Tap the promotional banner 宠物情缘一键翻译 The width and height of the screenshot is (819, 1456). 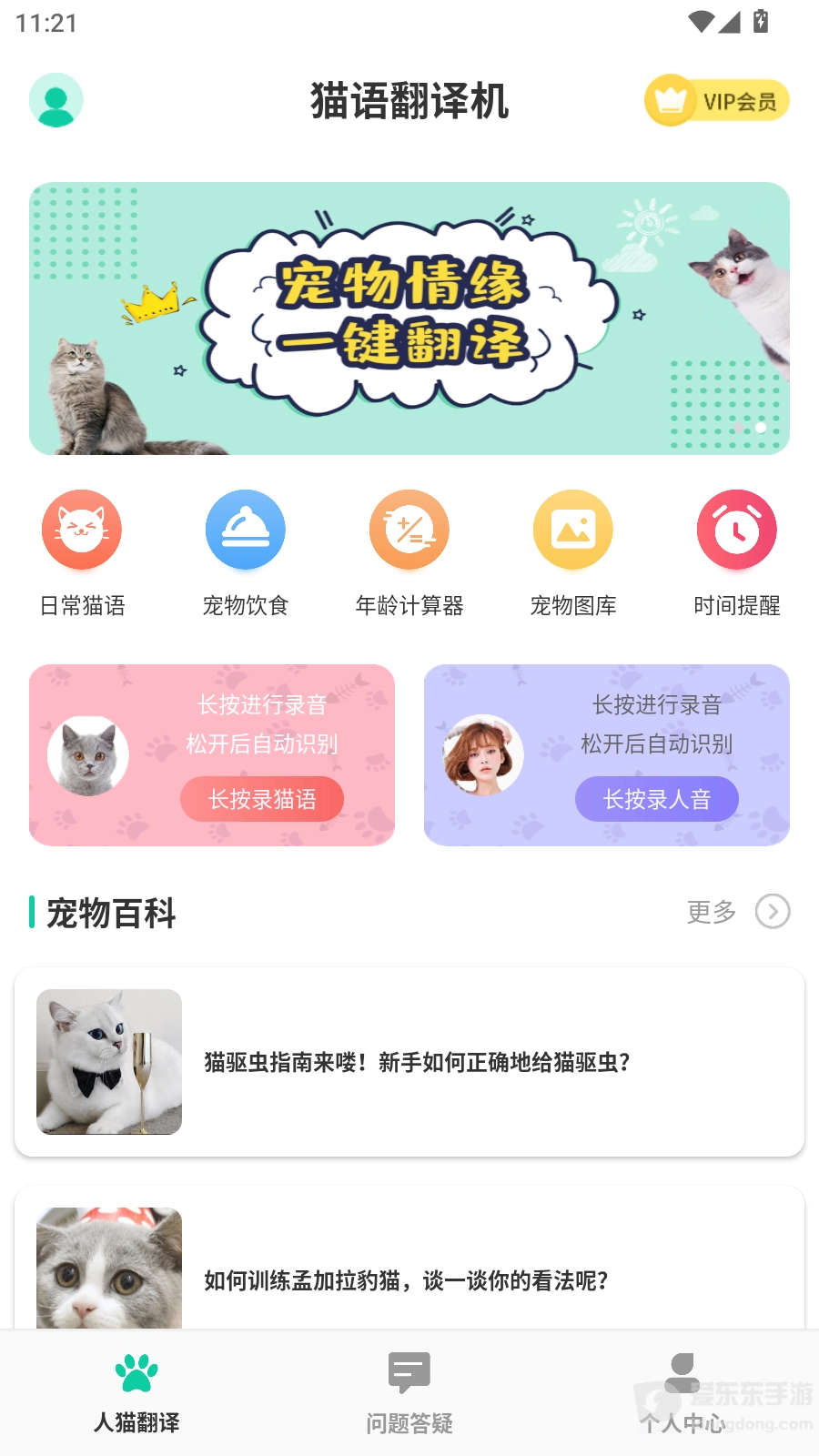point(409,318)
